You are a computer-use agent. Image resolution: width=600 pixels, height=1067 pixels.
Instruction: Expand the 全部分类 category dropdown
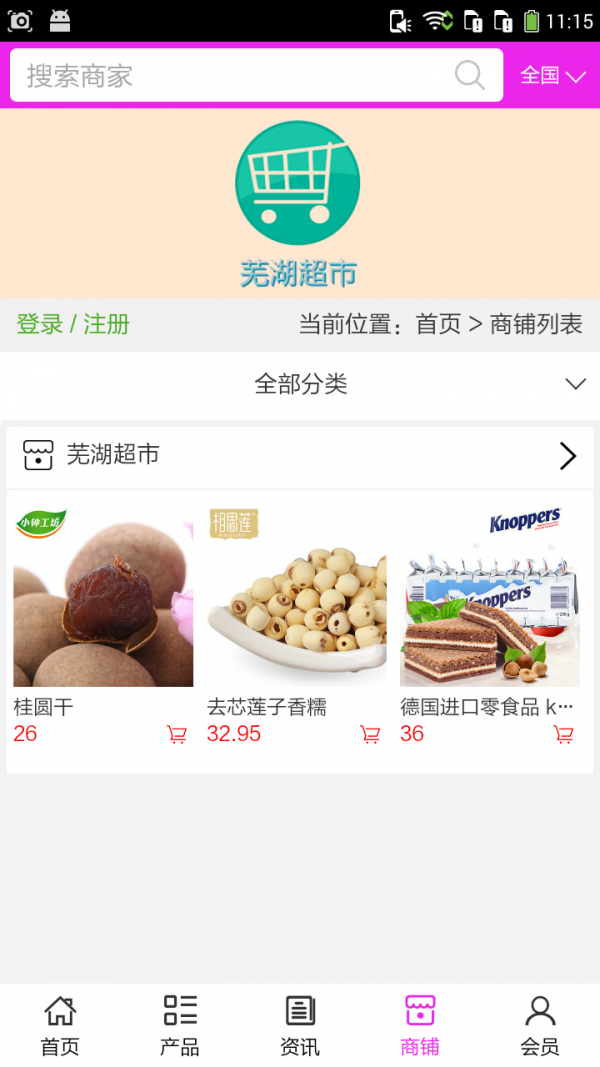[x=300, y=384]
